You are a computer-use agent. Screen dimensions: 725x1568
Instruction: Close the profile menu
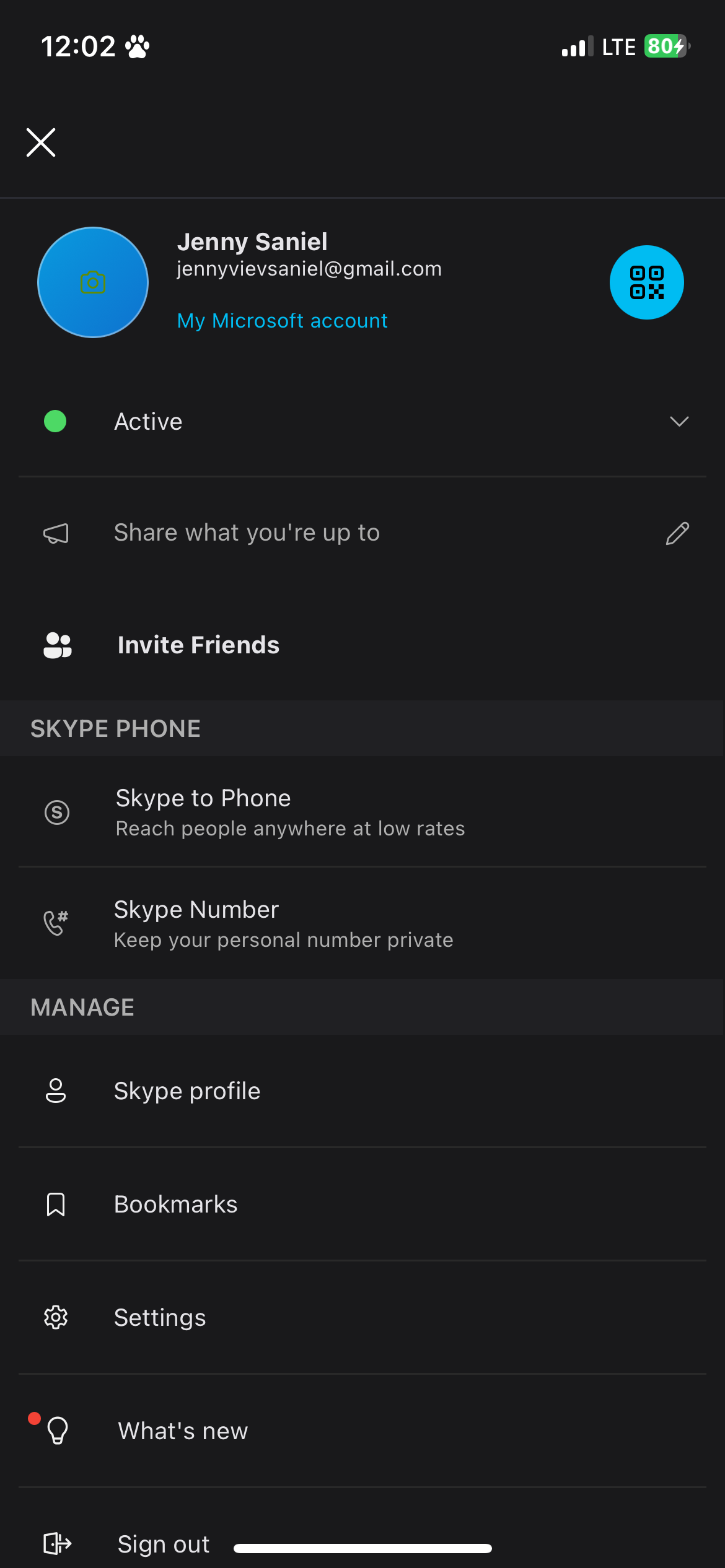point(41,142)
